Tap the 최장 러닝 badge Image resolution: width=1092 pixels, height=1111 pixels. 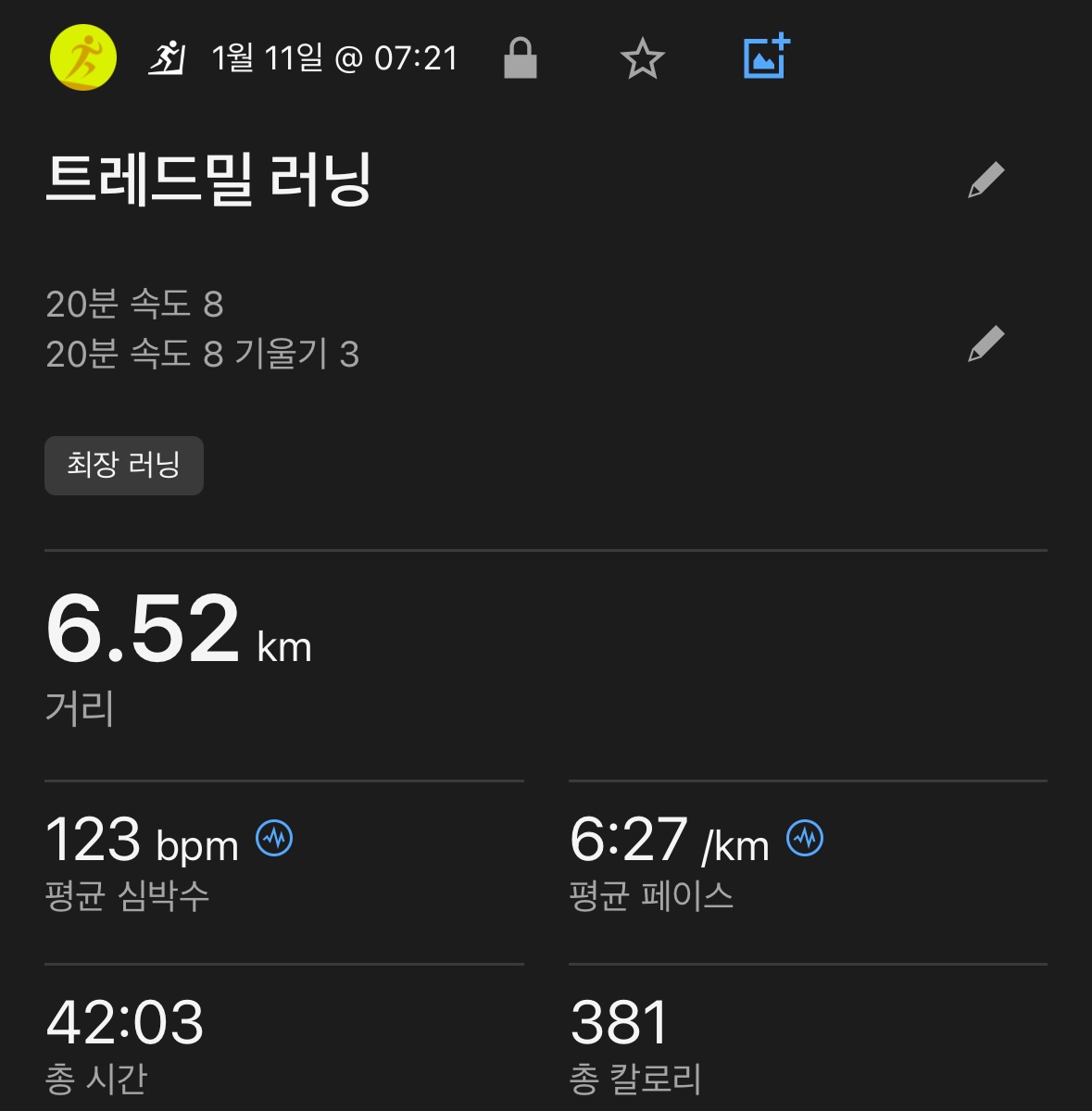[124, 465]
